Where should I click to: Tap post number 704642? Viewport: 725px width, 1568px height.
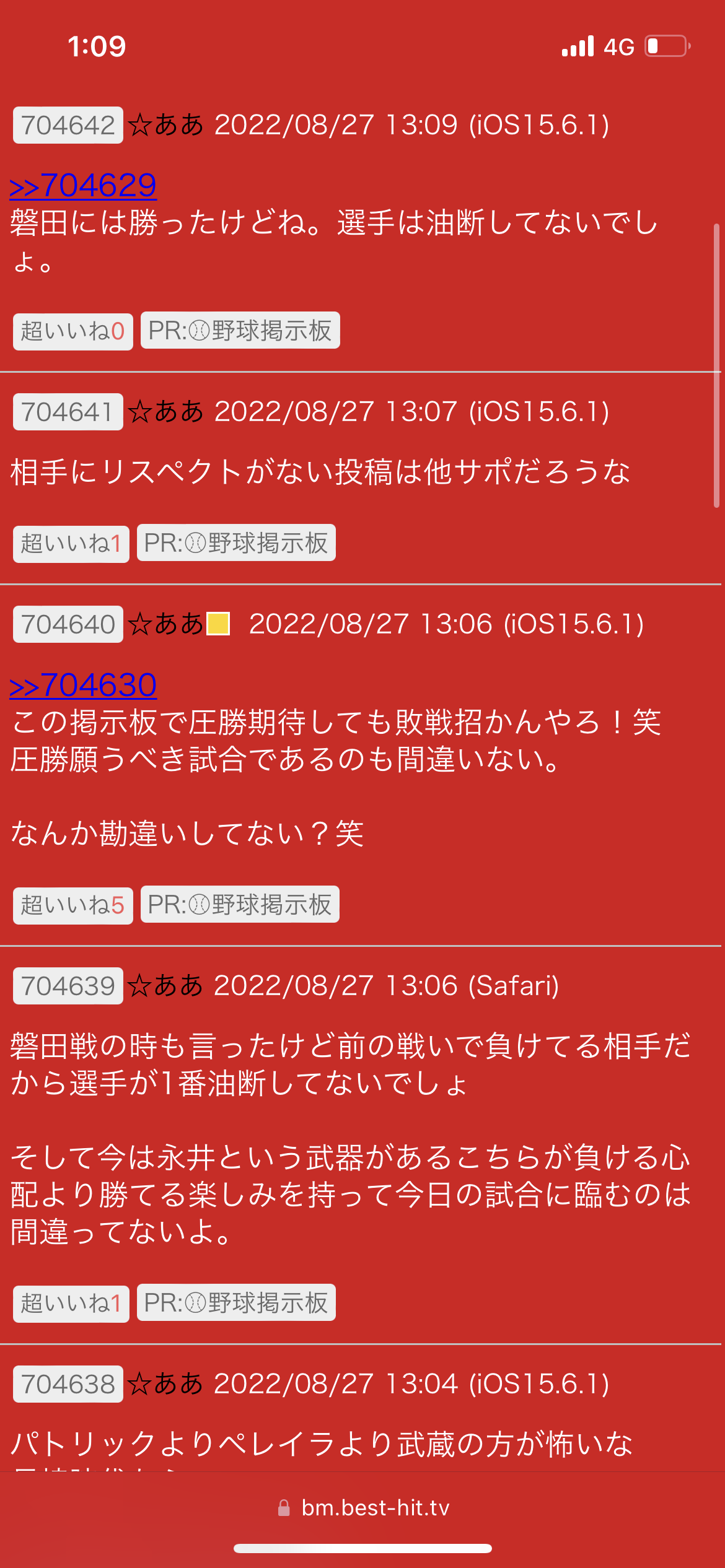(68, 125)
